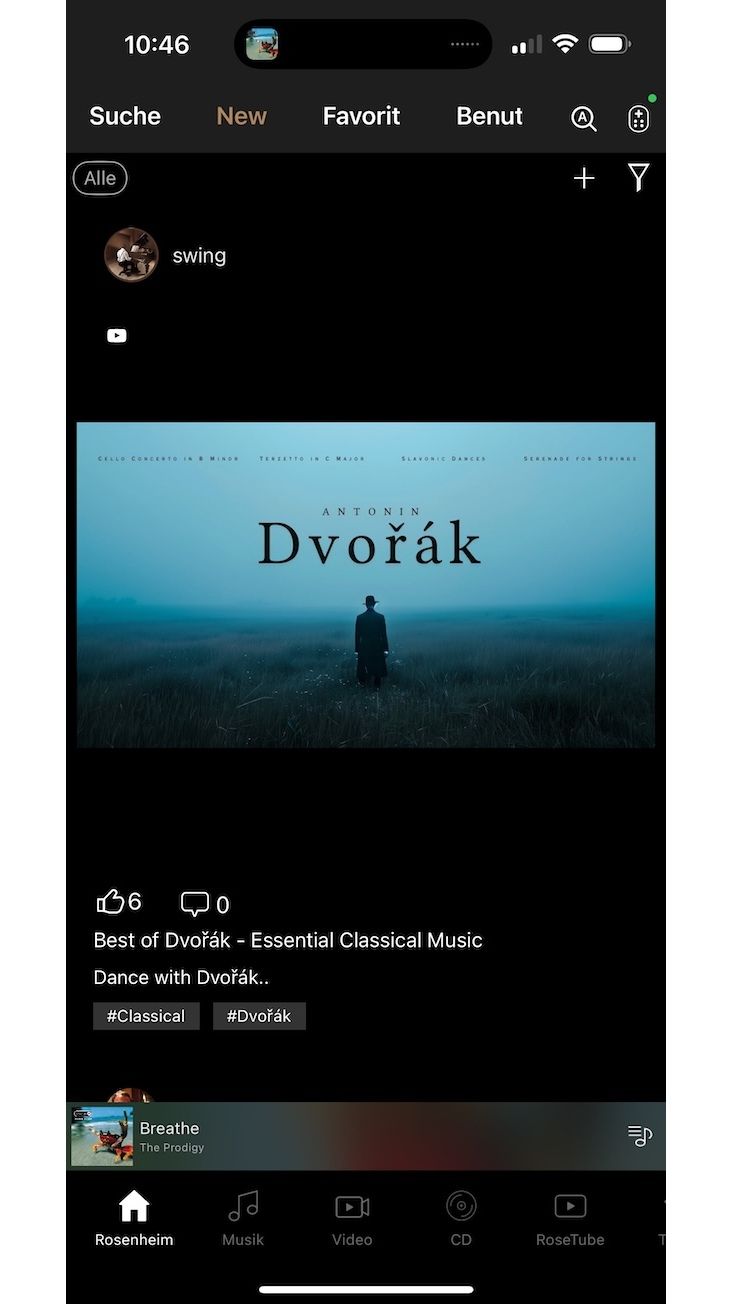This screenshot has width=733, height=1304.
Task: Select the Alle filter chip
Action: point(100,178)
